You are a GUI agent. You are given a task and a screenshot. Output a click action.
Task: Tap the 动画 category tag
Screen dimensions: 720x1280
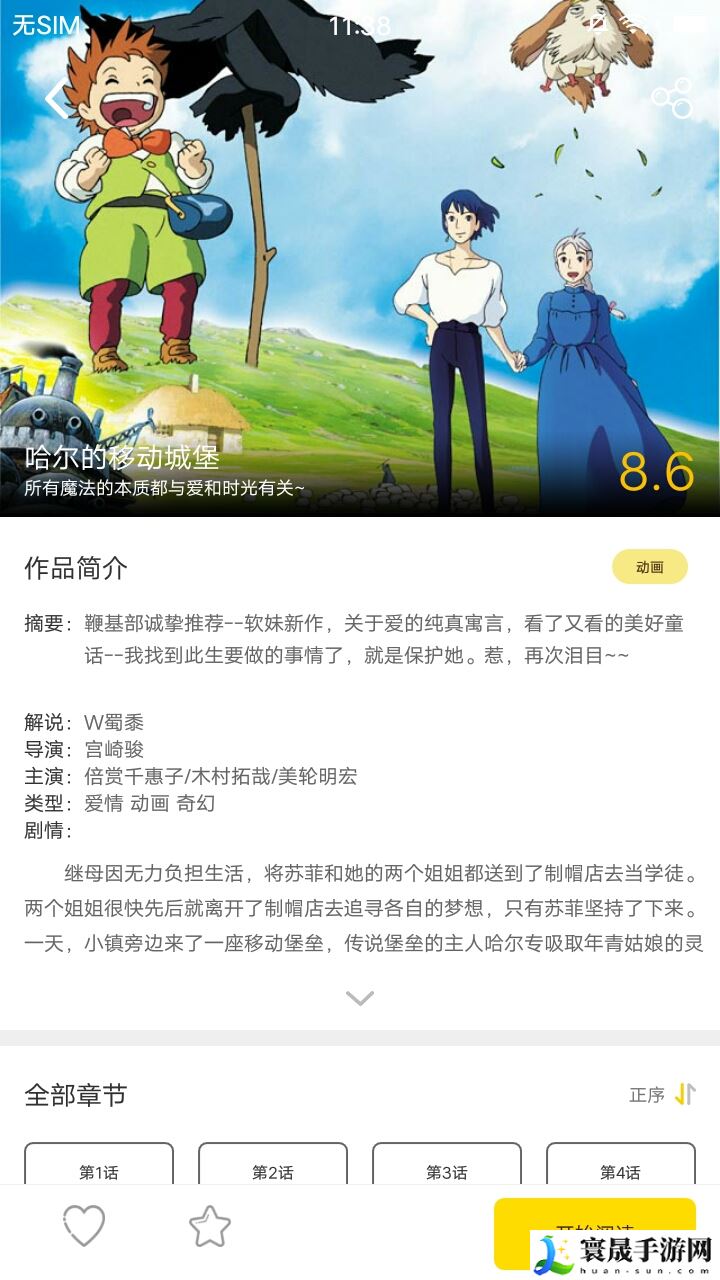(x=650, y=567)
